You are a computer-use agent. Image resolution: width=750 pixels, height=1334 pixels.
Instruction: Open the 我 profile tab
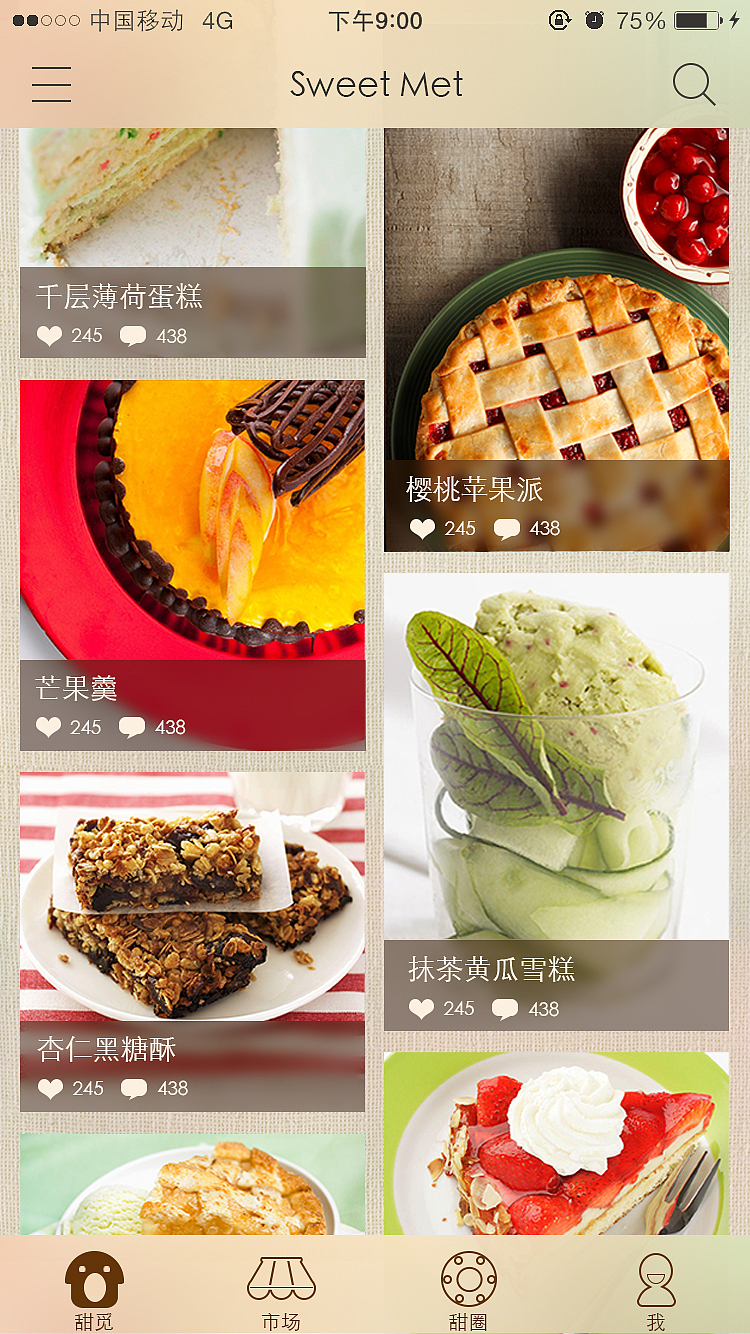point(656,1290)
